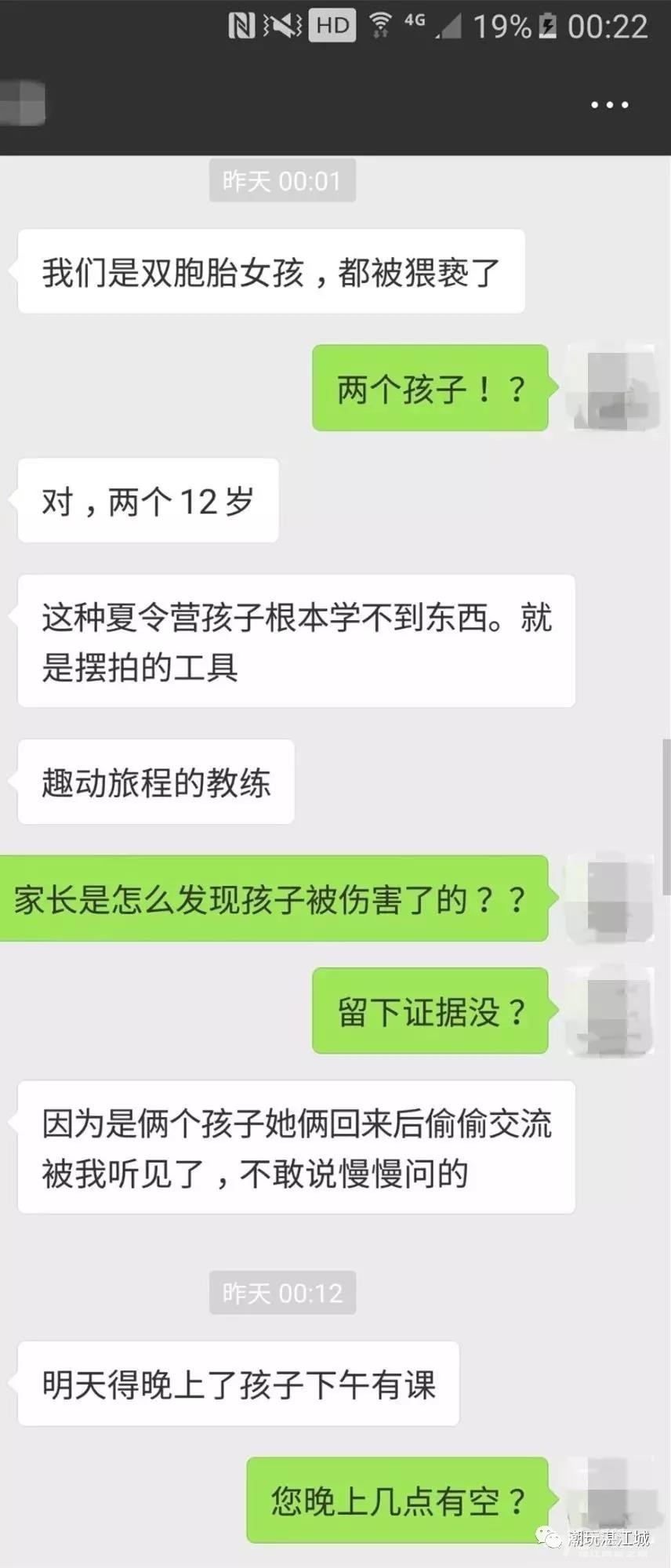Open the chat's three-dot overflow menu

[x=609, y=105]
